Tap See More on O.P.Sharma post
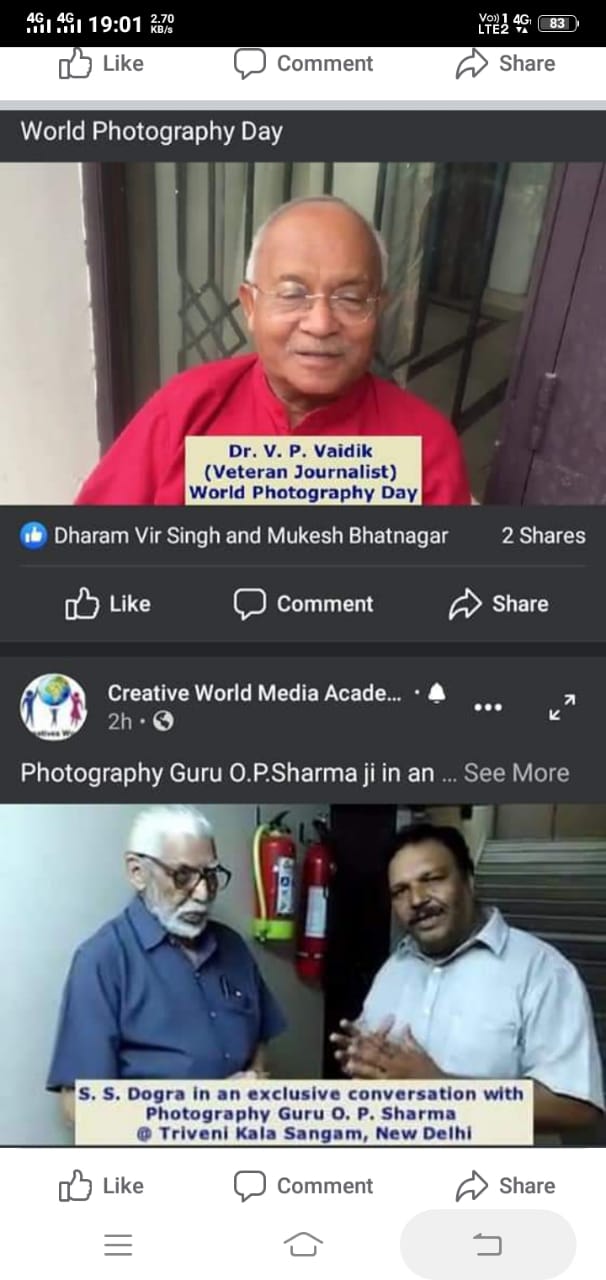Viewport: 606px width, 1280px height. pyautogui.click(x=516, y=773)
